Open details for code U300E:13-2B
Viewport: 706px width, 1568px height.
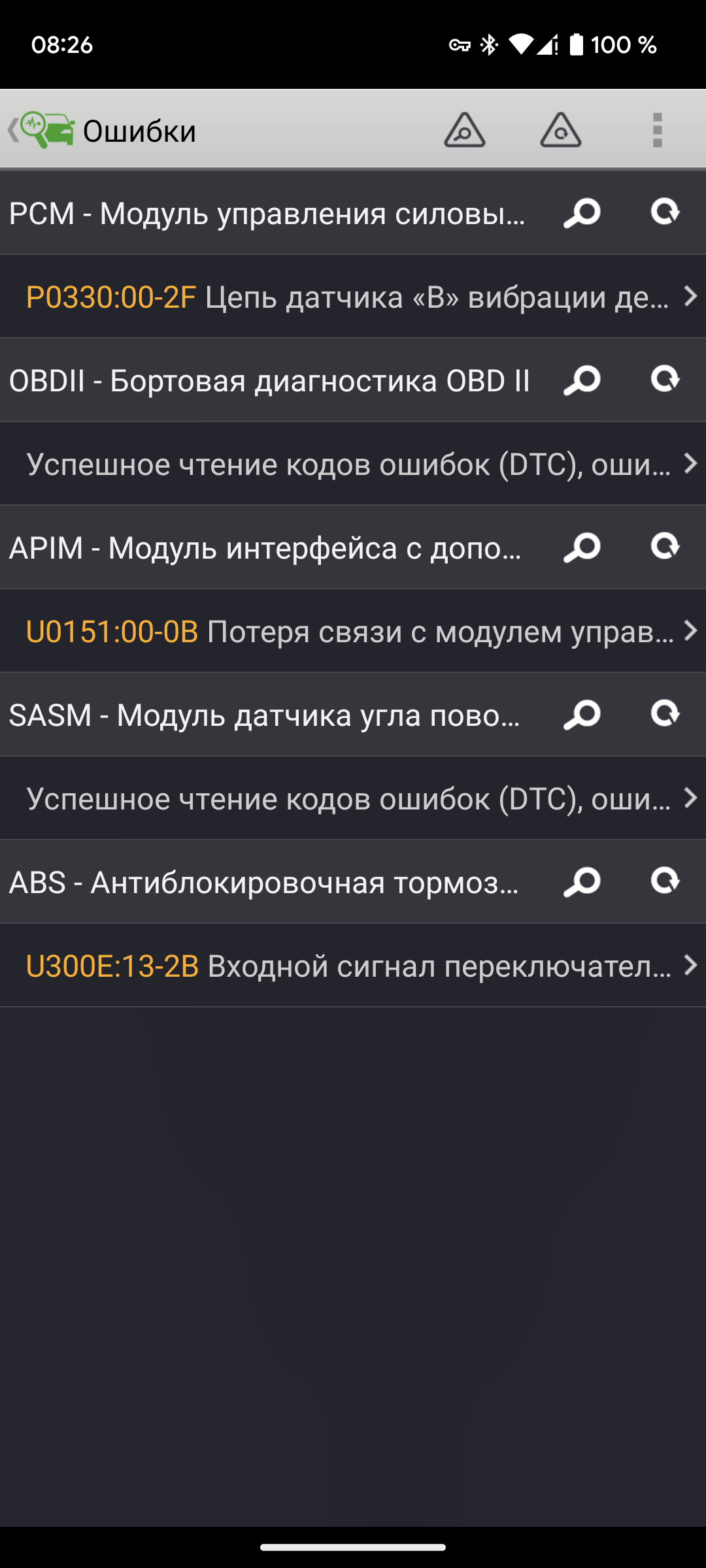tap(353, 966)
